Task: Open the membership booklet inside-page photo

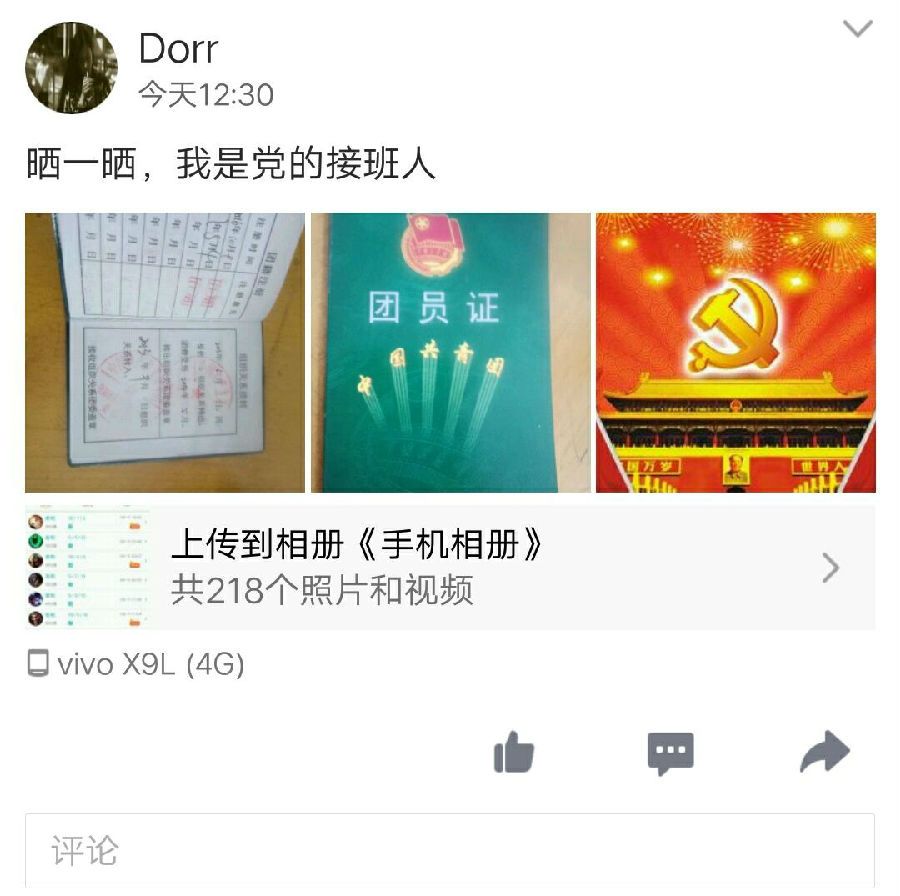Action: point(165,352)
